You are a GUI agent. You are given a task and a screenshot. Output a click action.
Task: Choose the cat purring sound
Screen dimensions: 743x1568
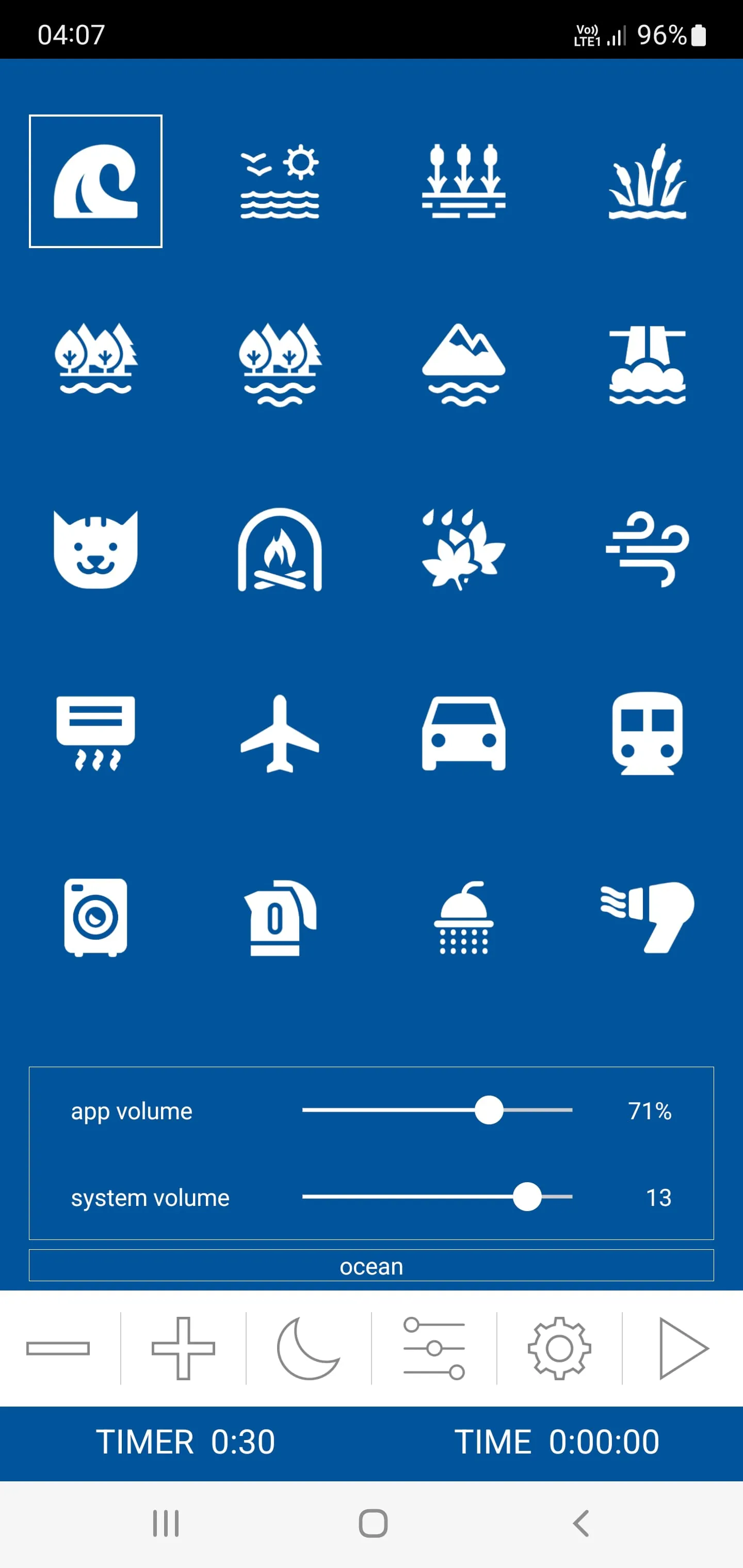[95, 550]
